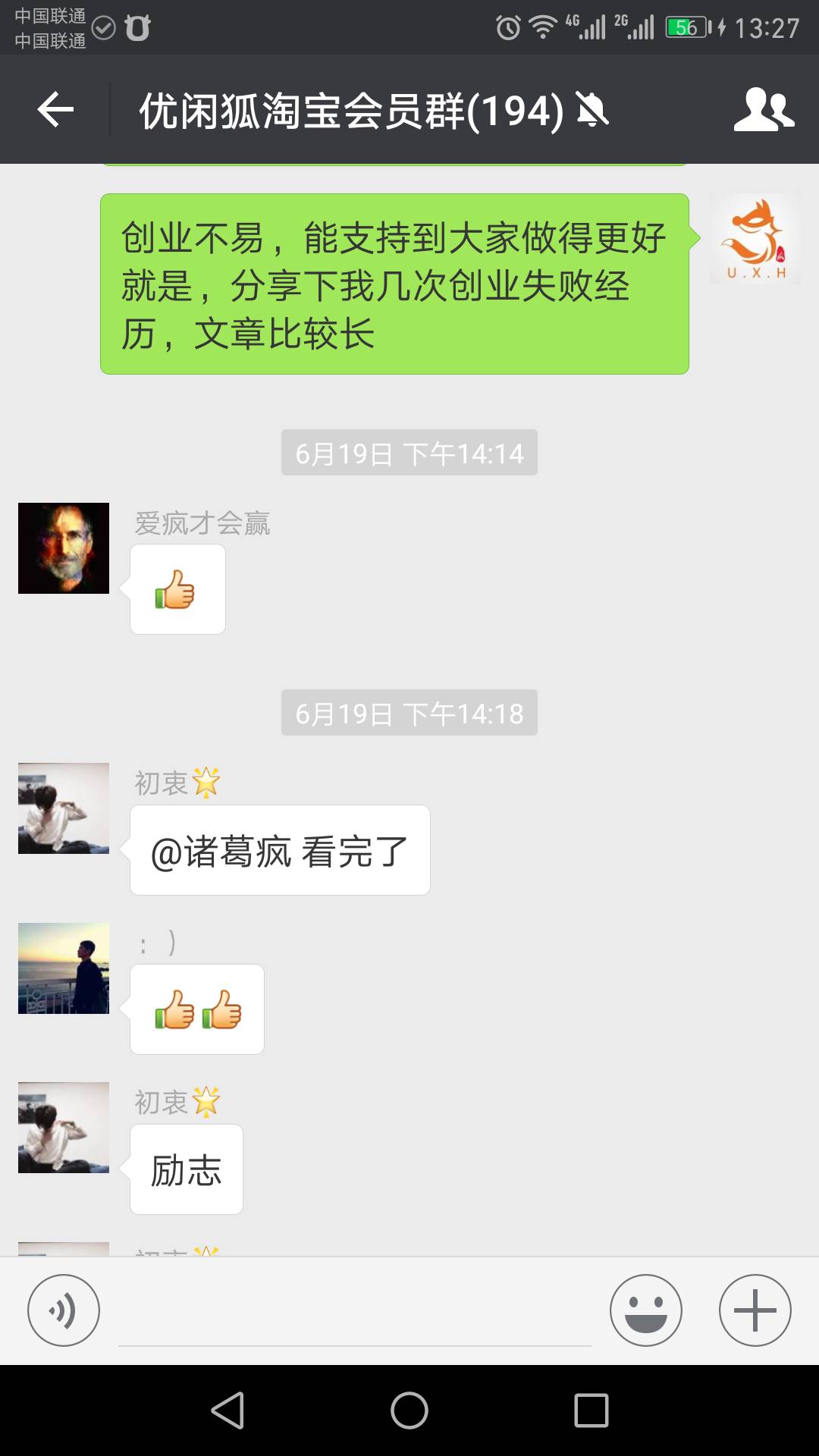Open the recent apps overview
The height and width of the screenshot is (1456, 819).
591,1410
